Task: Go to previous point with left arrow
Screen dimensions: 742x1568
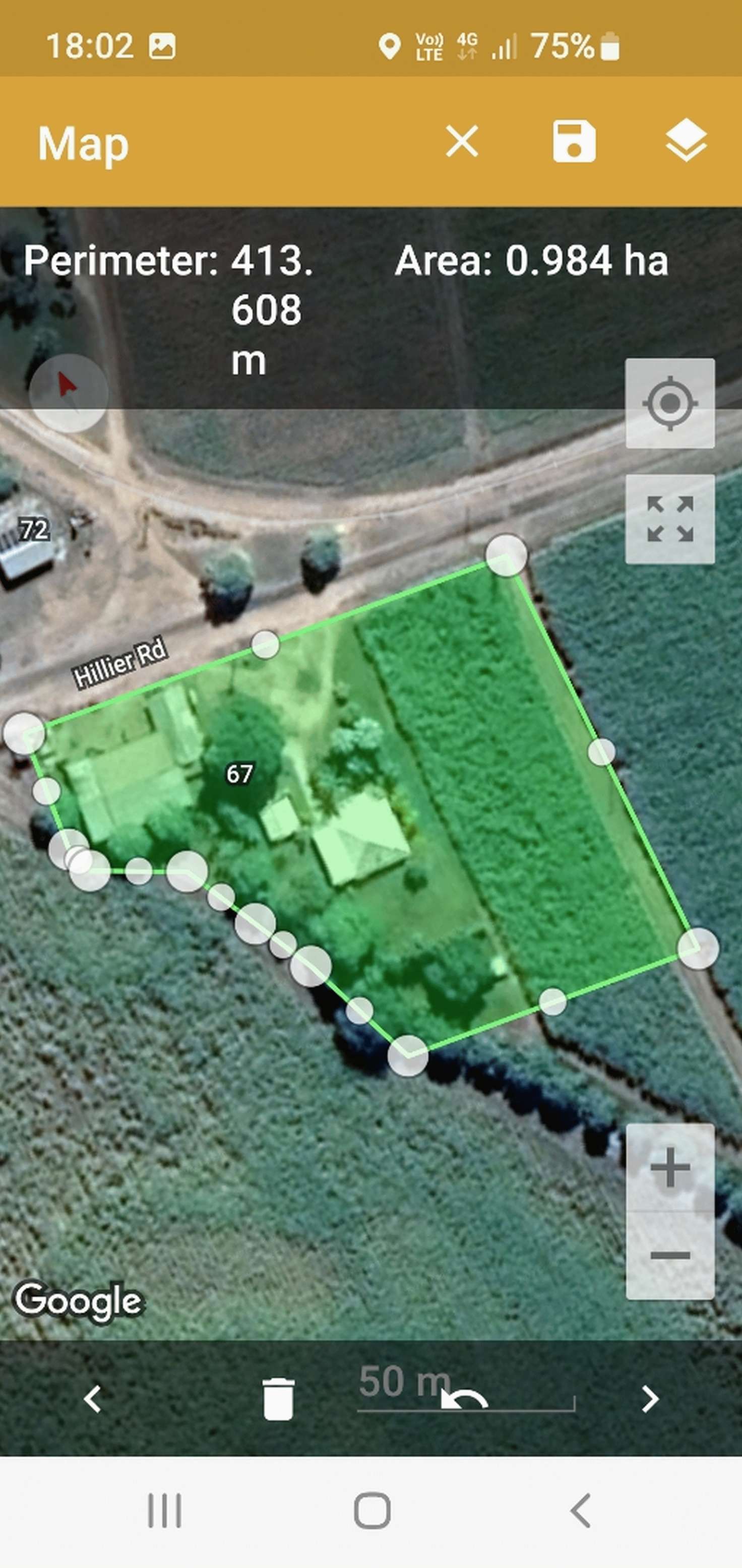Action: pos(93,1399)
